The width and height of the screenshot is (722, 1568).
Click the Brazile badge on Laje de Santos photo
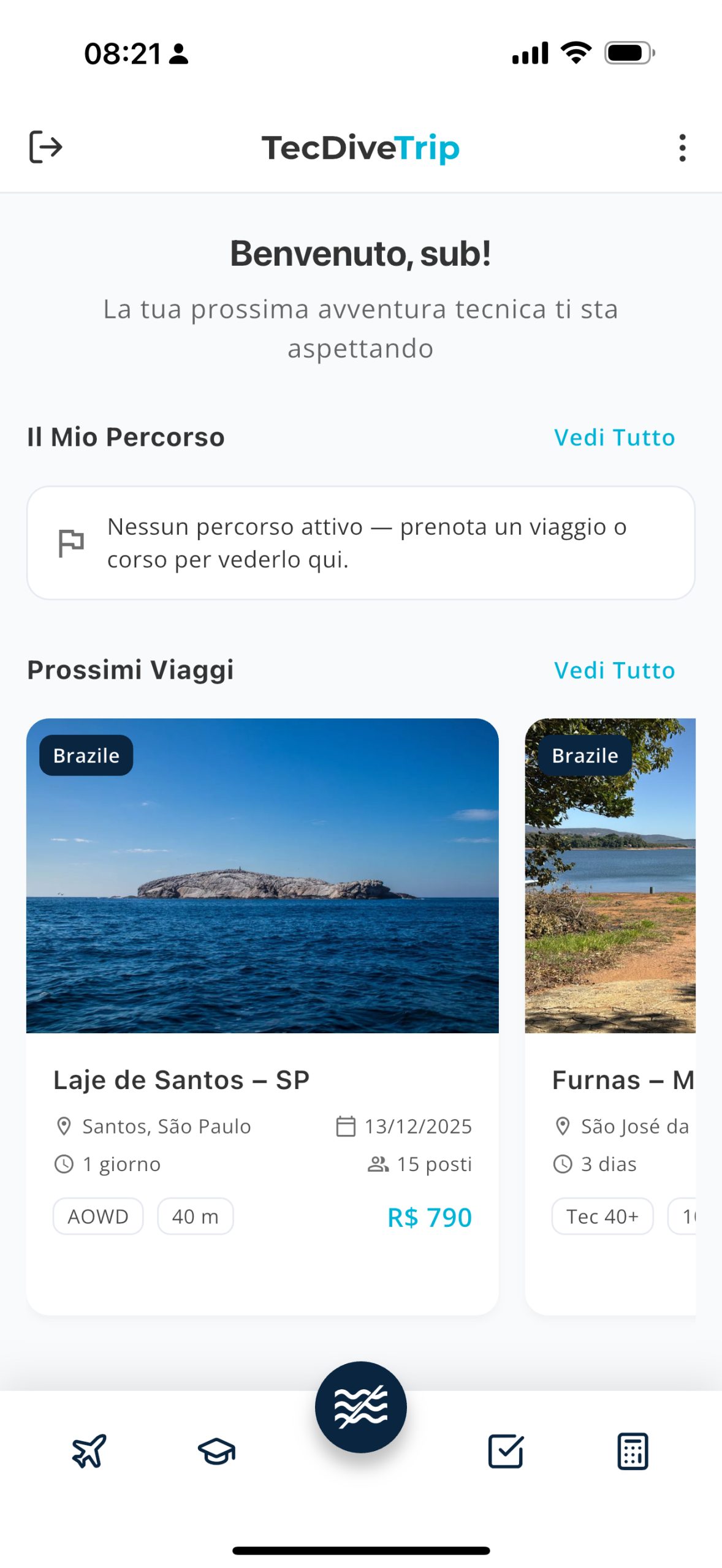click(85, 755)
